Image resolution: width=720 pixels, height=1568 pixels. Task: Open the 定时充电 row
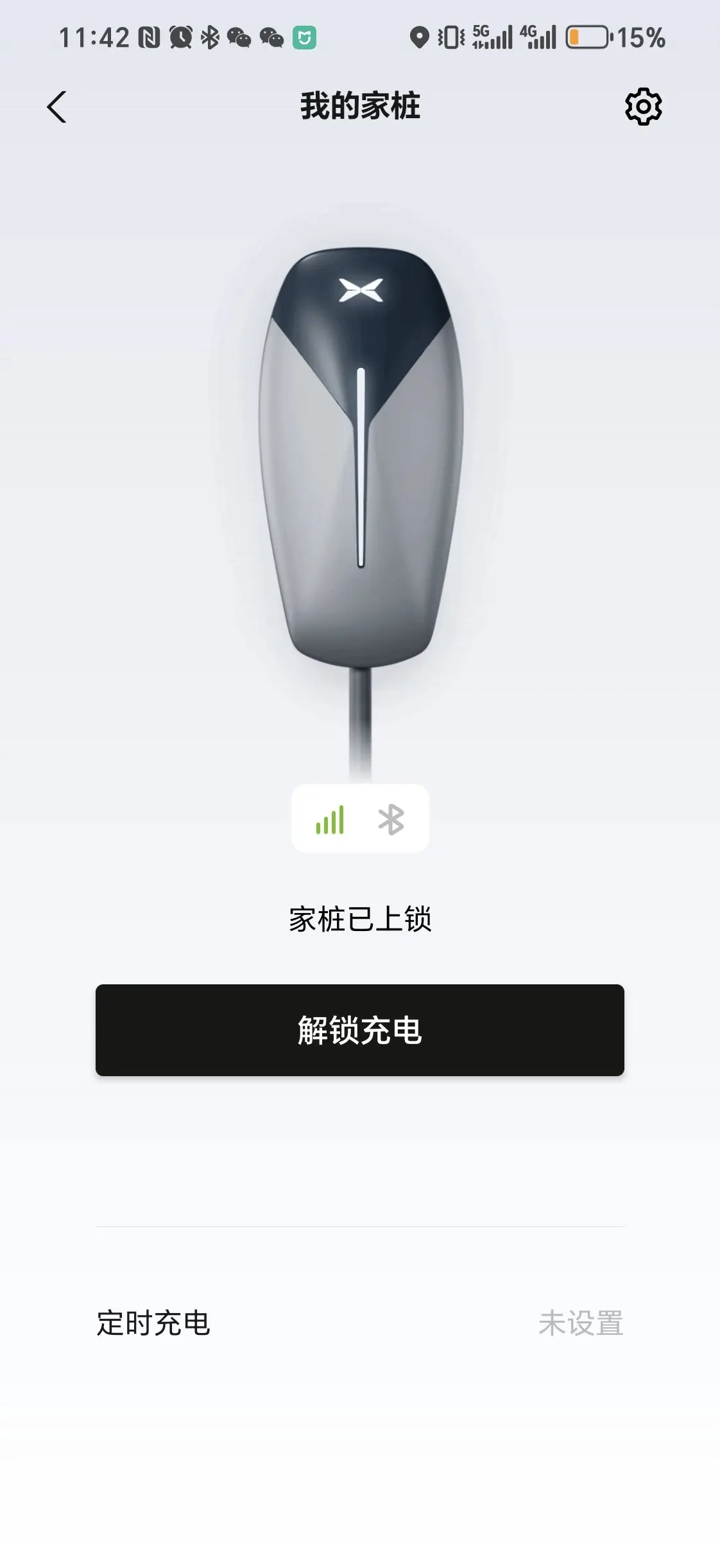coord(360,1323)
